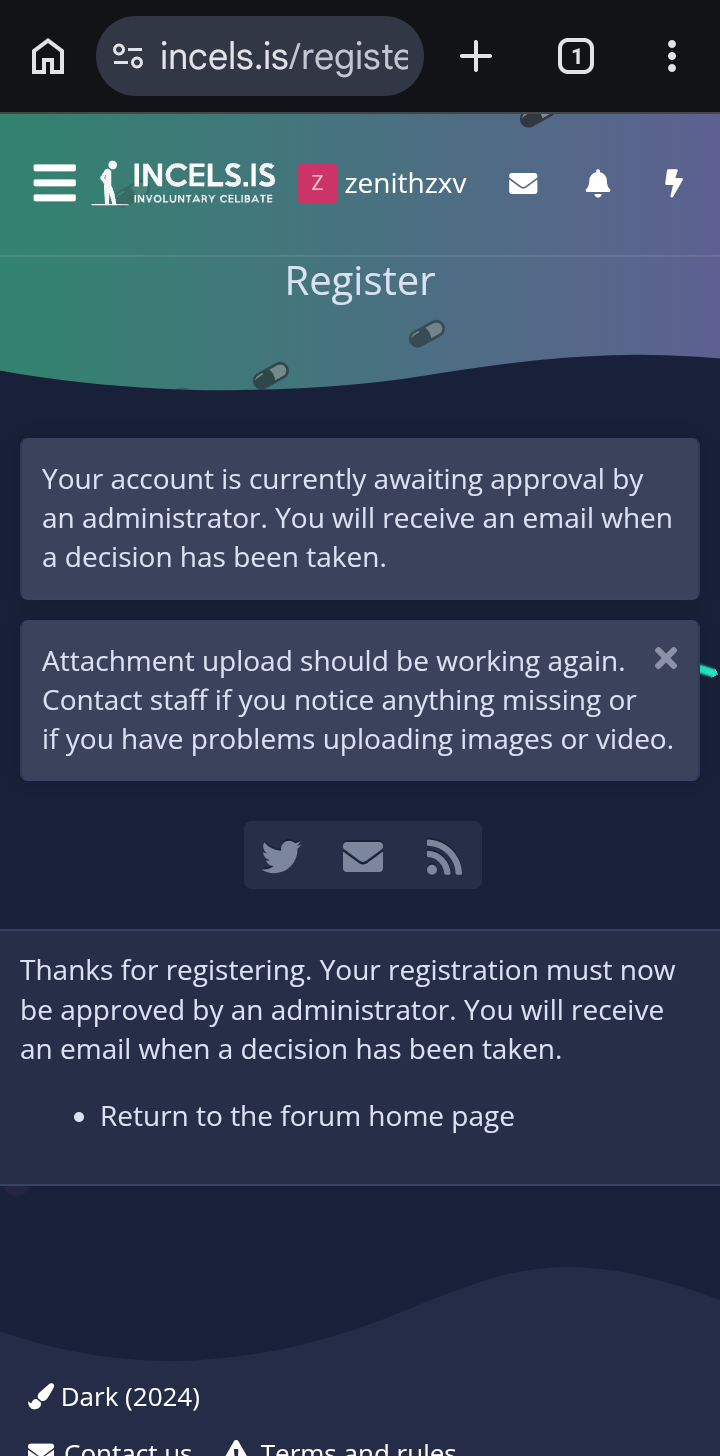Open the zenithzxv account menu
The width and height of the screenshot is (720, 1456).
383,183
